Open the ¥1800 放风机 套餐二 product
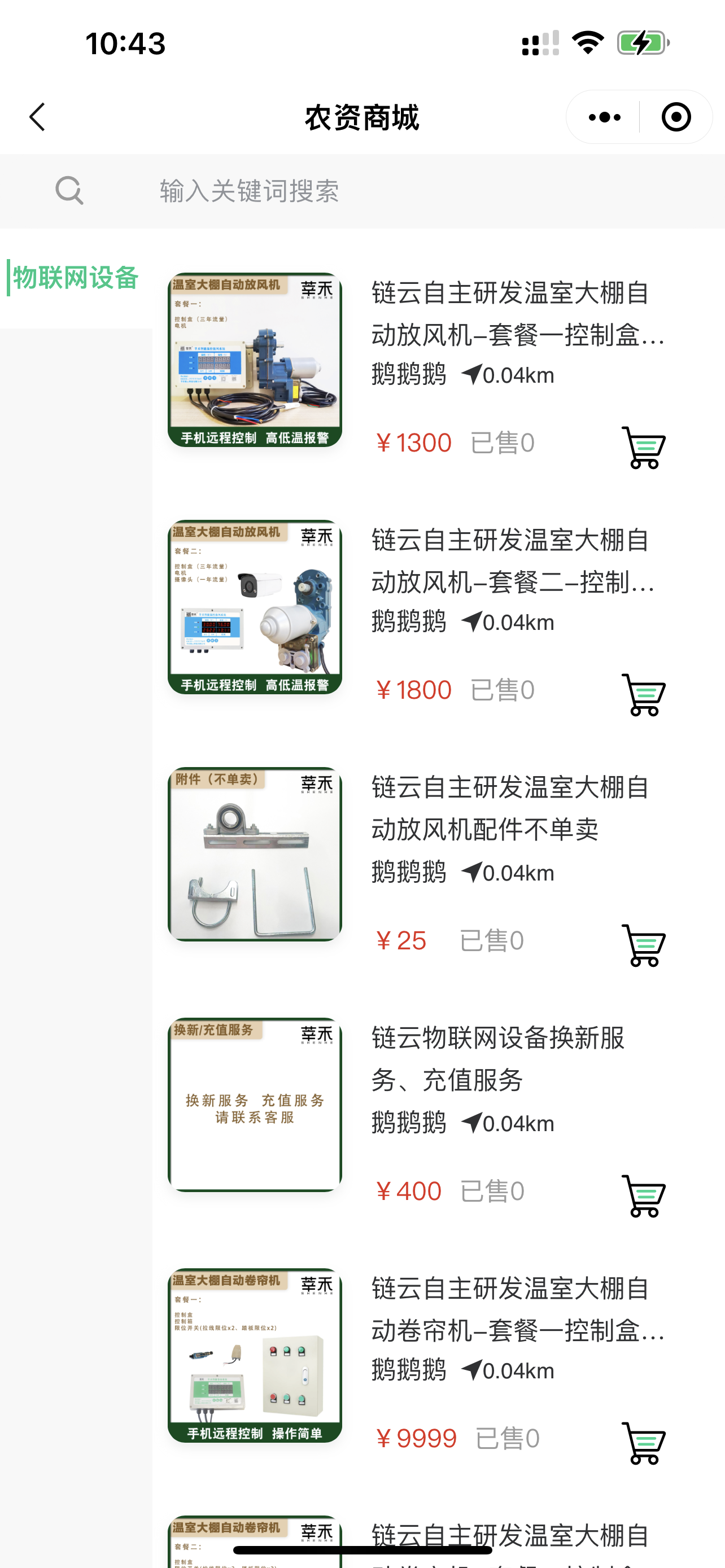 [517, 561]
